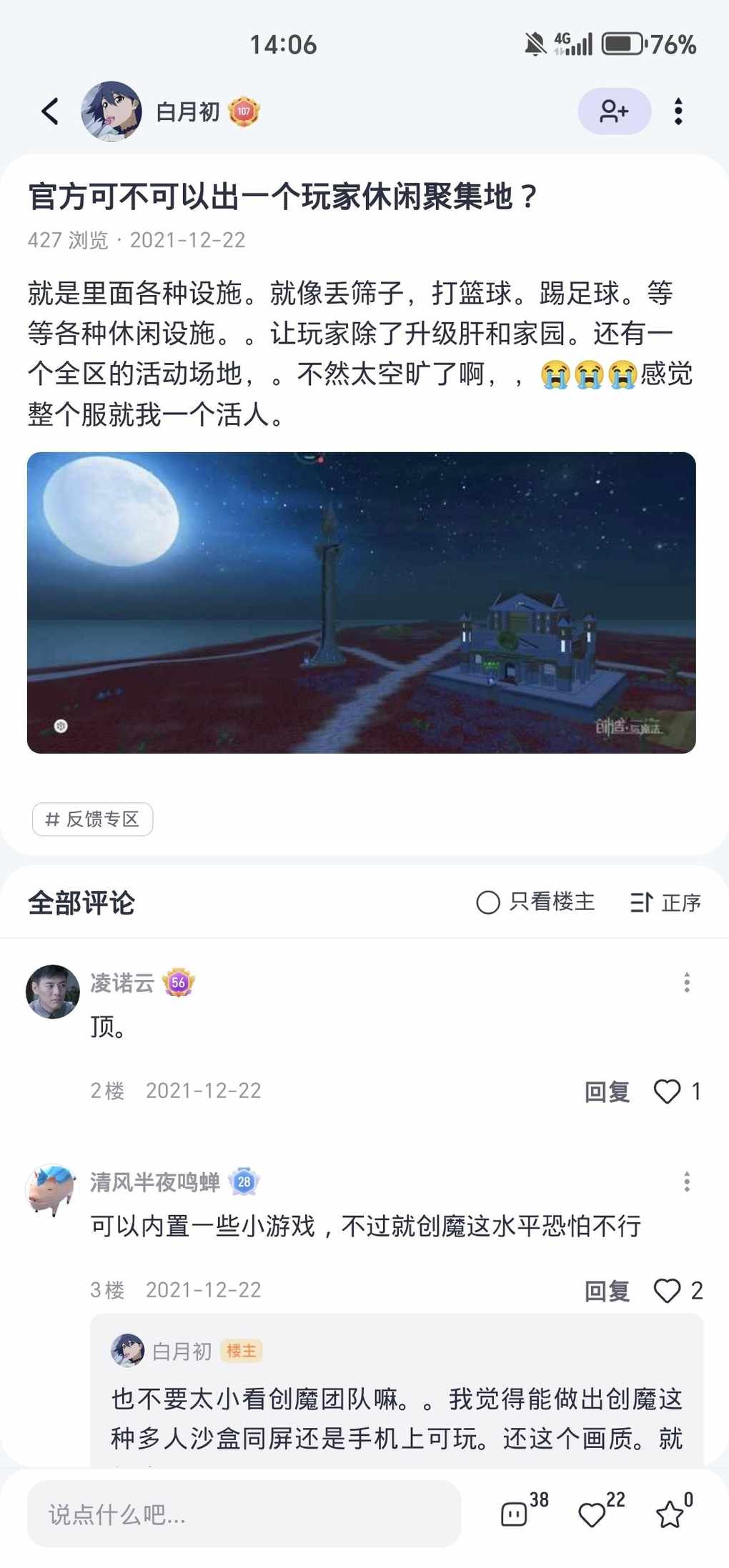
Task: Open the comments icon showing 38
Action: pyautogui.click(x=515, y=1514)
